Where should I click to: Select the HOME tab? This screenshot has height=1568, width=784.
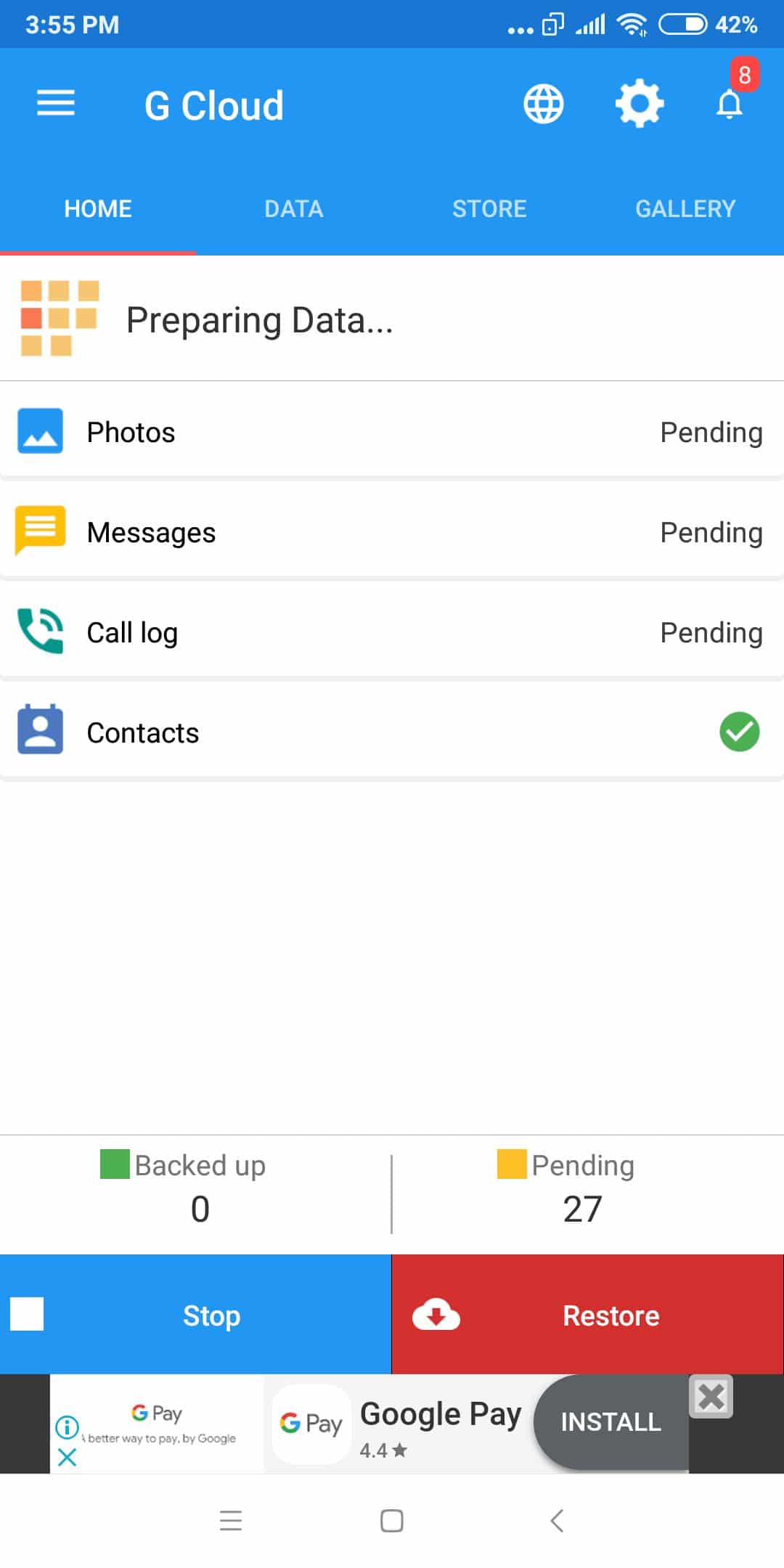98,209
